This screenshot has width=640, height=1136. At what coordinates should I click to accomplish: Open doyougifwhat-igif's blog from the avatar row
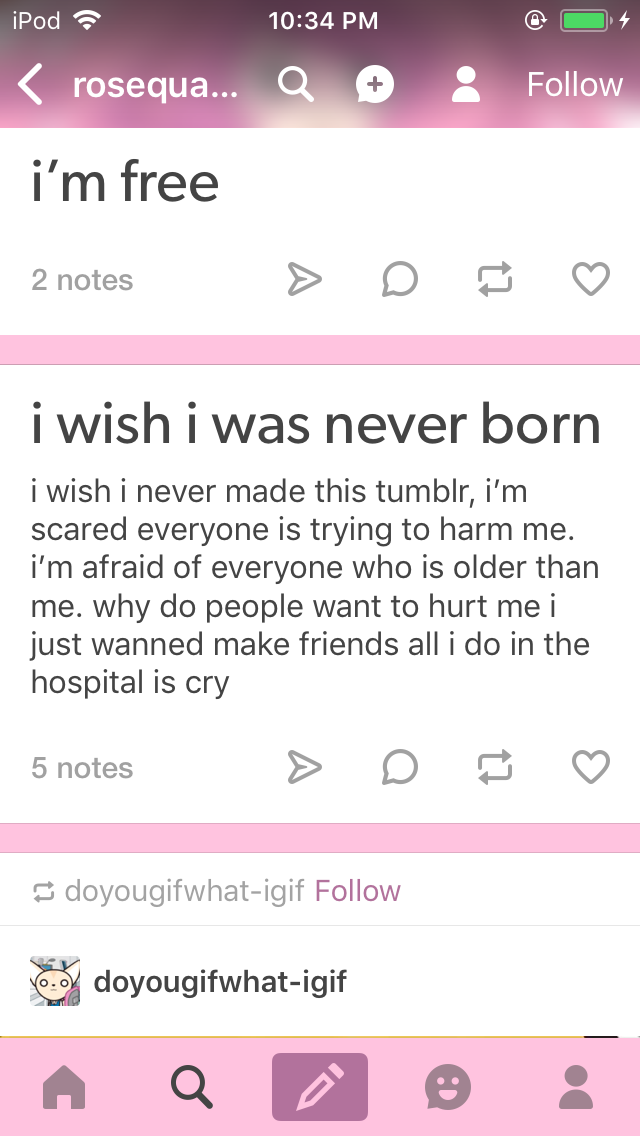click(56, 981)
